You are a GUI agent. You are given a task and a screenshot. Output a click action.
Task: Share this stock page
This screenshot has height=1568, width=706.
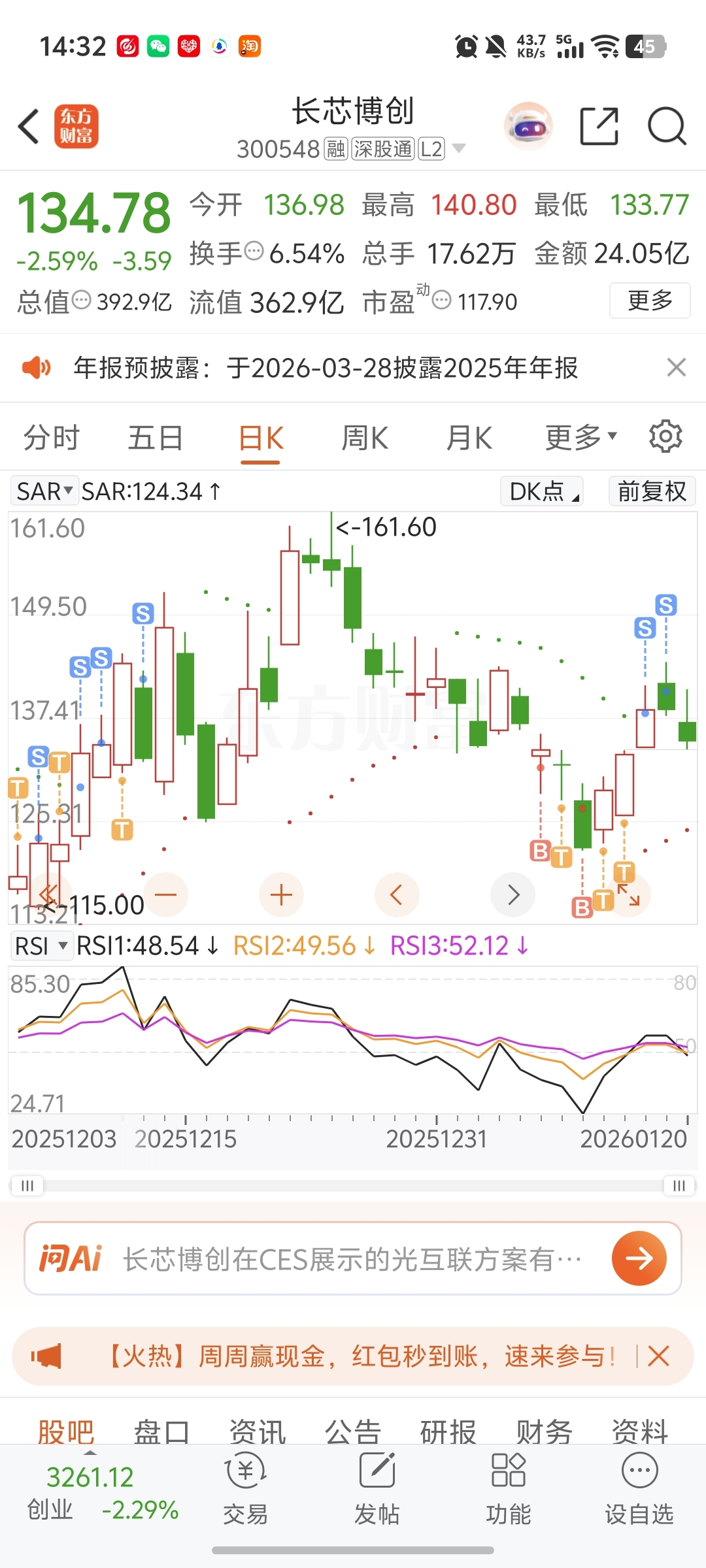599,126
